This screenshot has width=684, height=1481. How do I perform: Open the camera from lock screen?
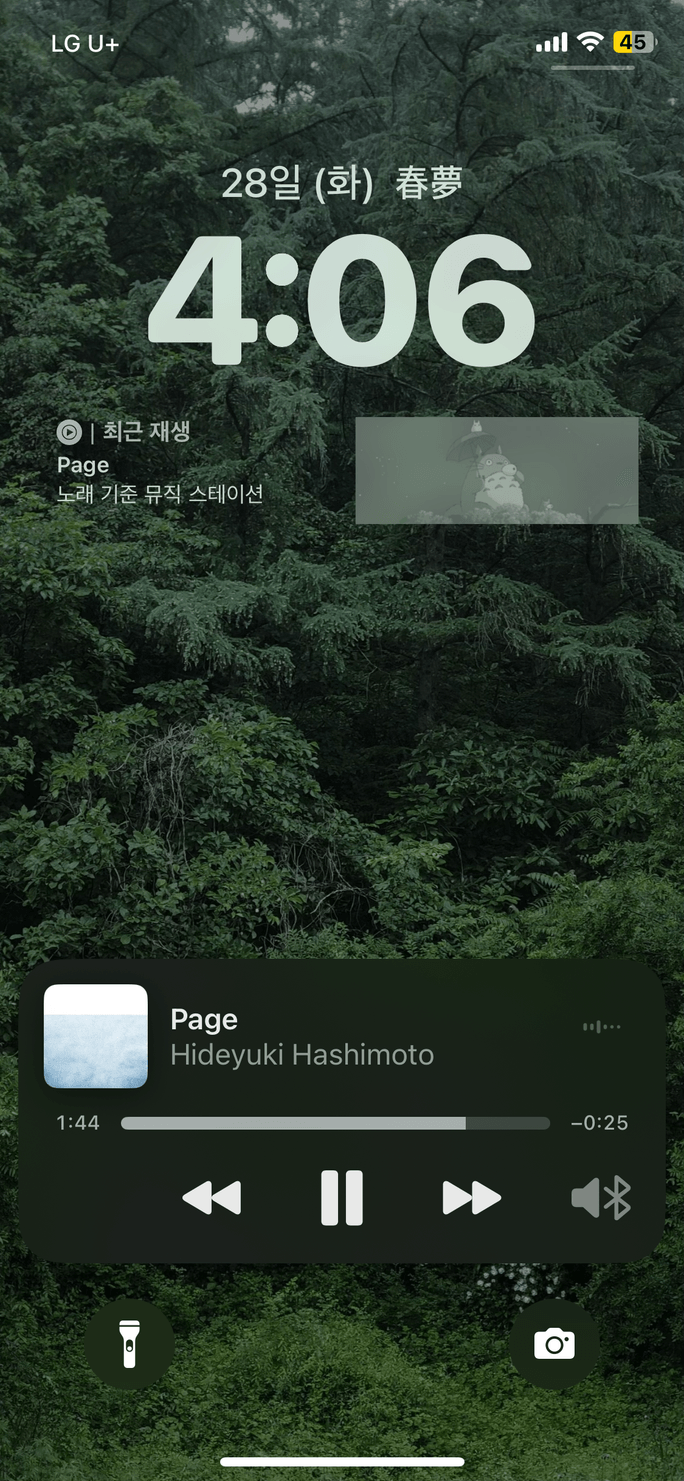pos(554,1344)
